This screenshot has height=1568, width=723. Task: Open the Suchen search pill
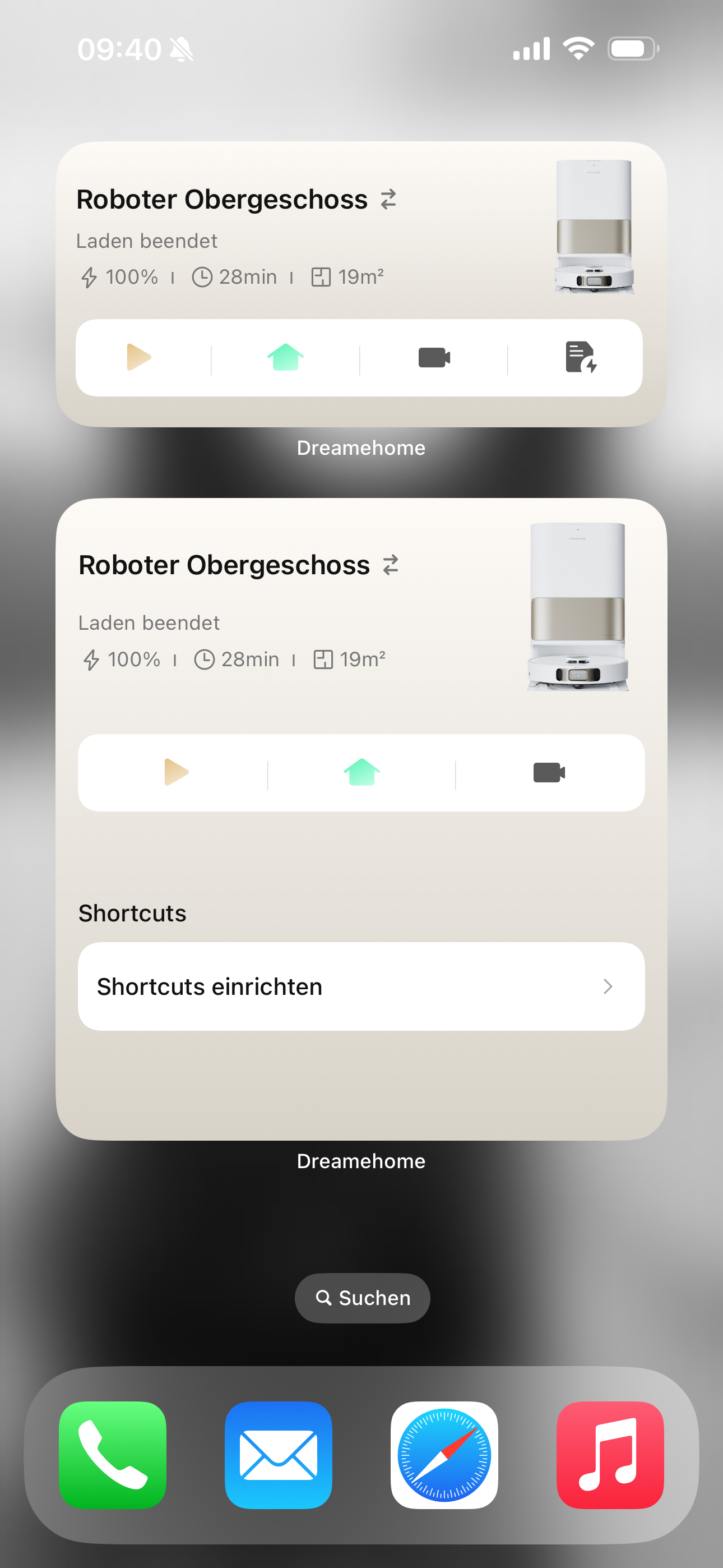(362, 1298)
